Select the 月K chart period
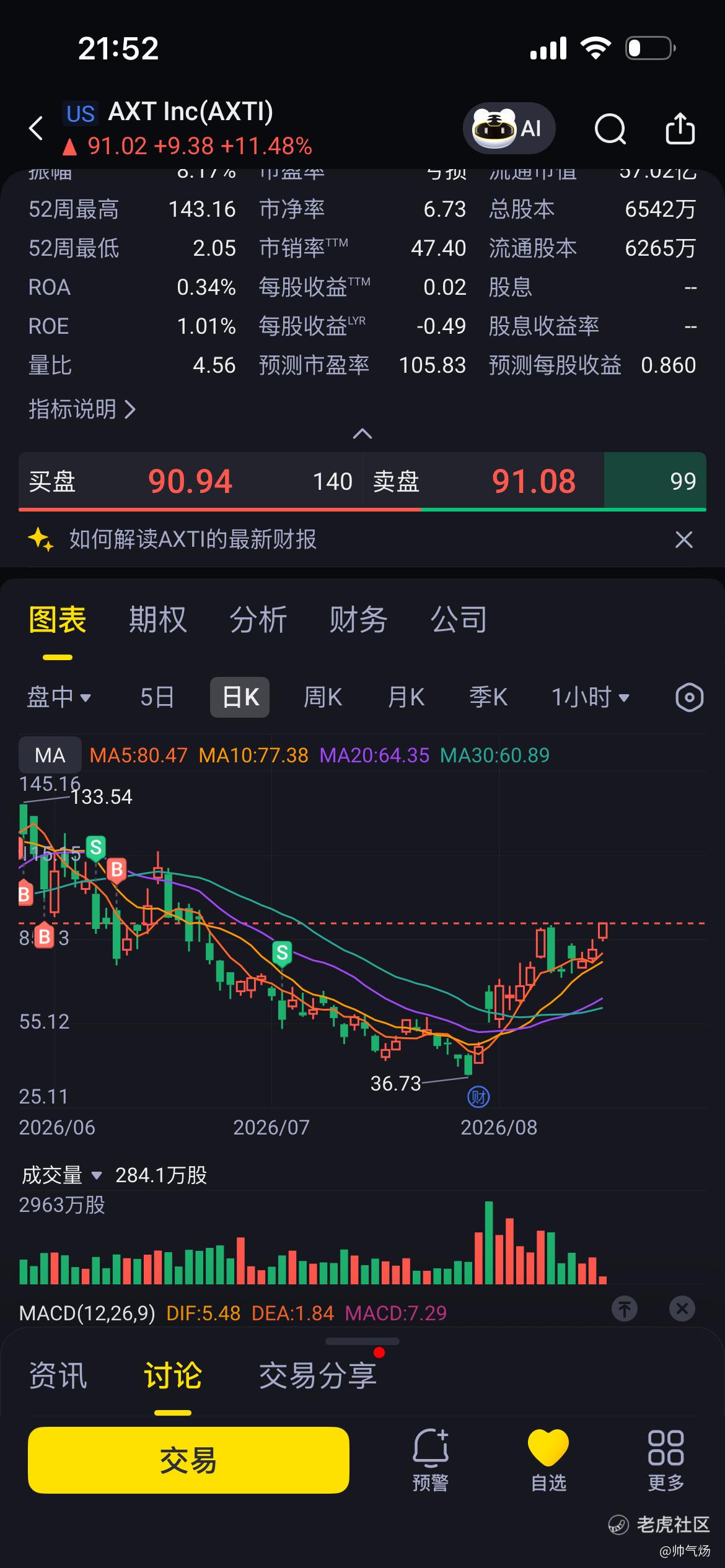Screen dimensions: 725x1568 coord(406,697)
